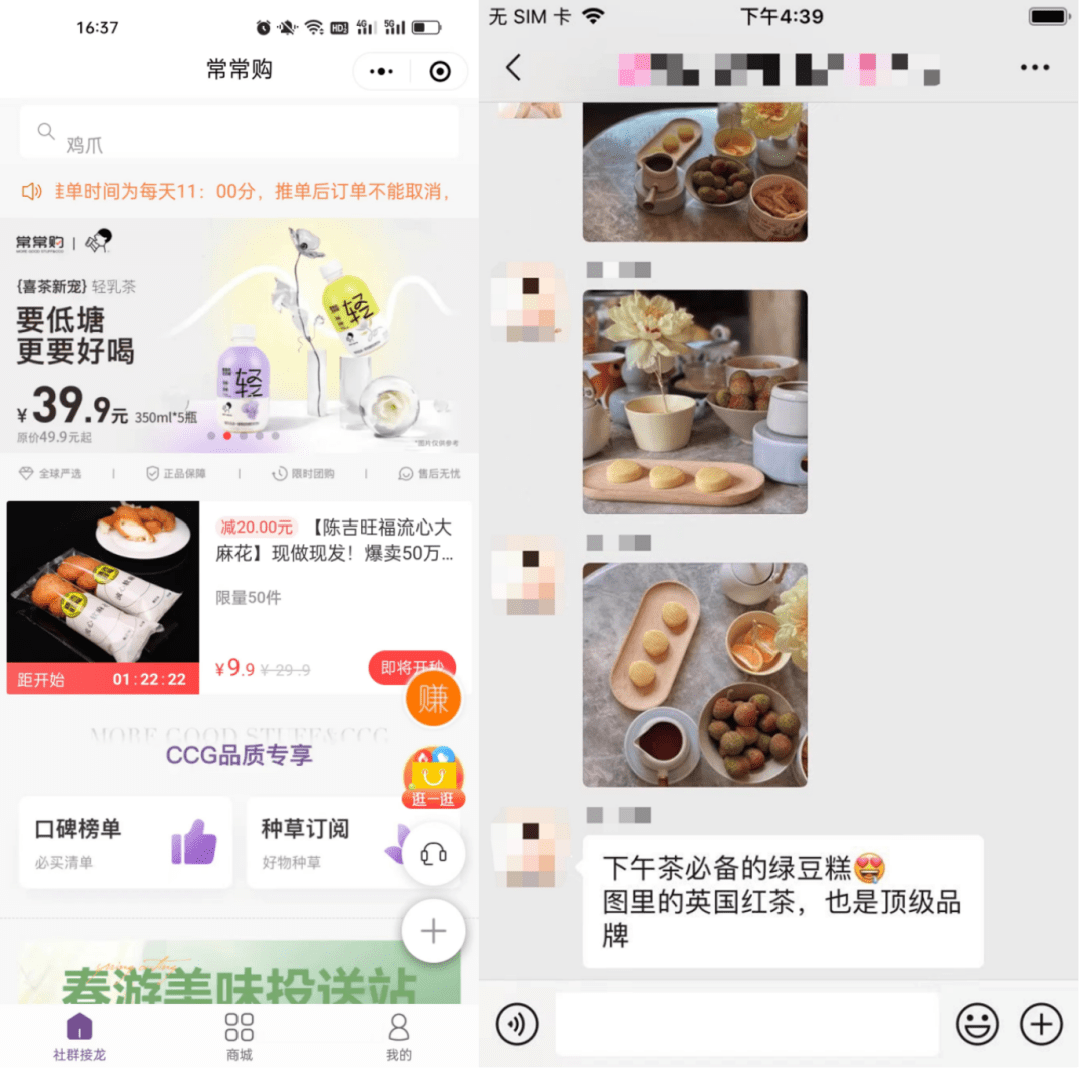This screenshot has width=1080, height=1069.
Task: Open the 口碑榜单 must-buy list
Action: click(125, 842)
